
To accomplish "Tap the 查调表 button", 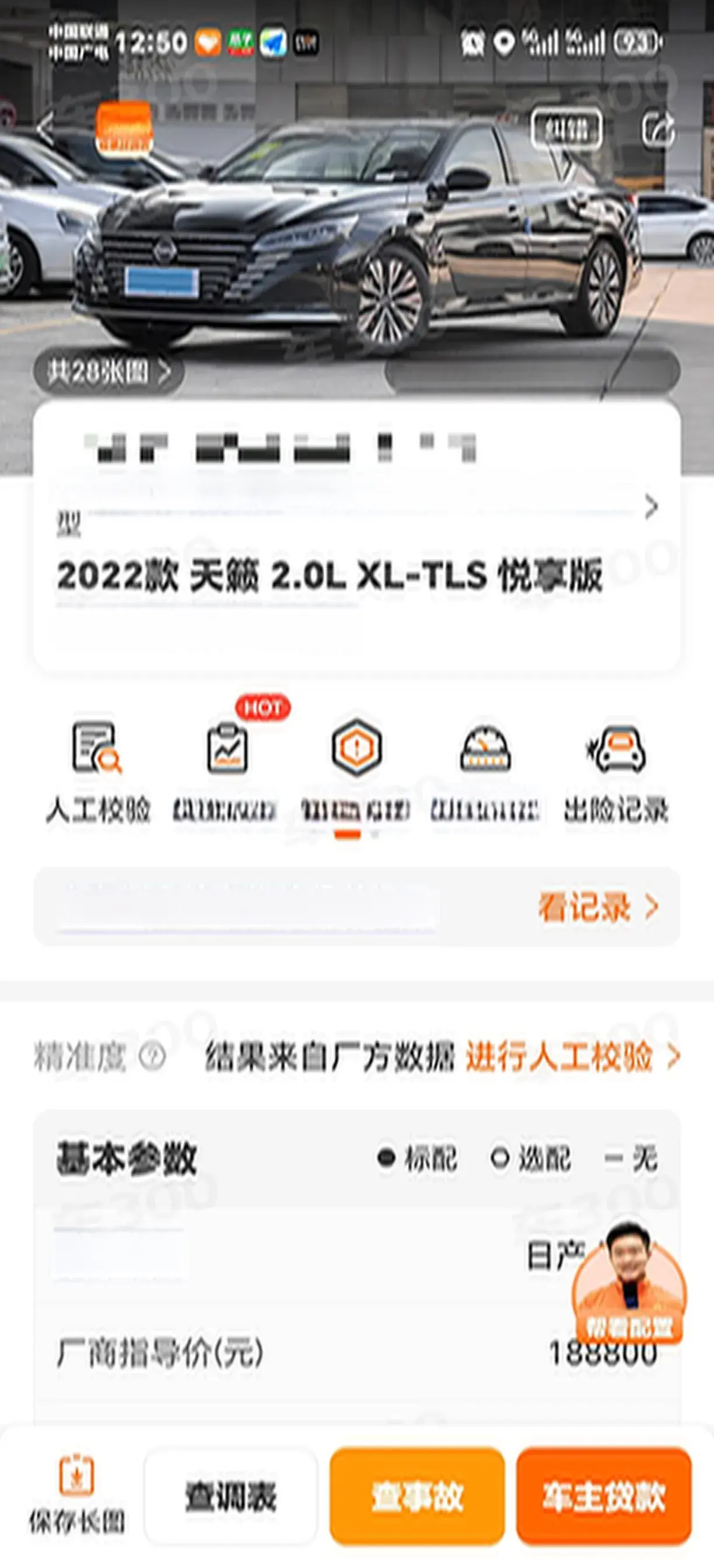I will (x=230, y=1496).
